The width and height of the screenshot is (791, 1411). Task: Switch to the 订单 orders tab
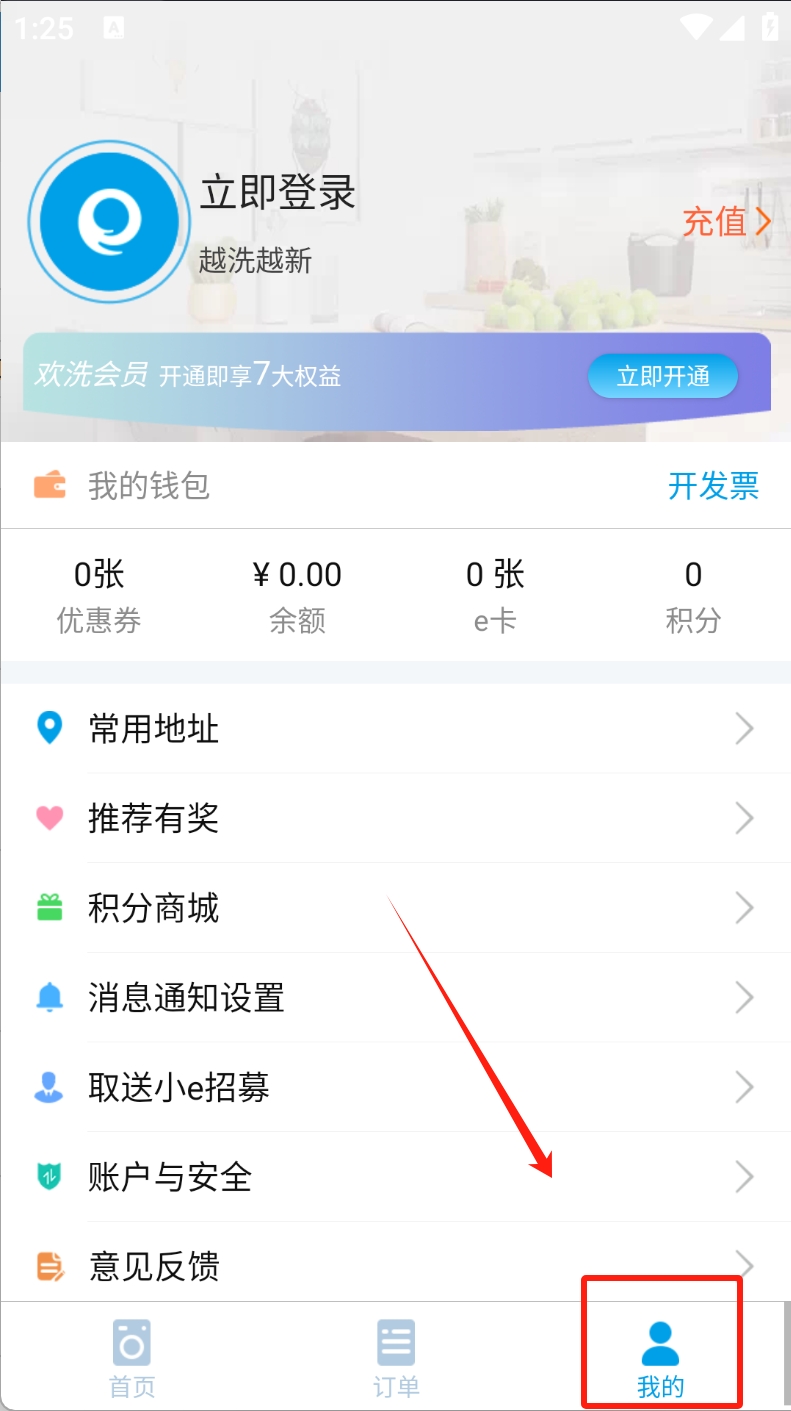coord(396,1357)
